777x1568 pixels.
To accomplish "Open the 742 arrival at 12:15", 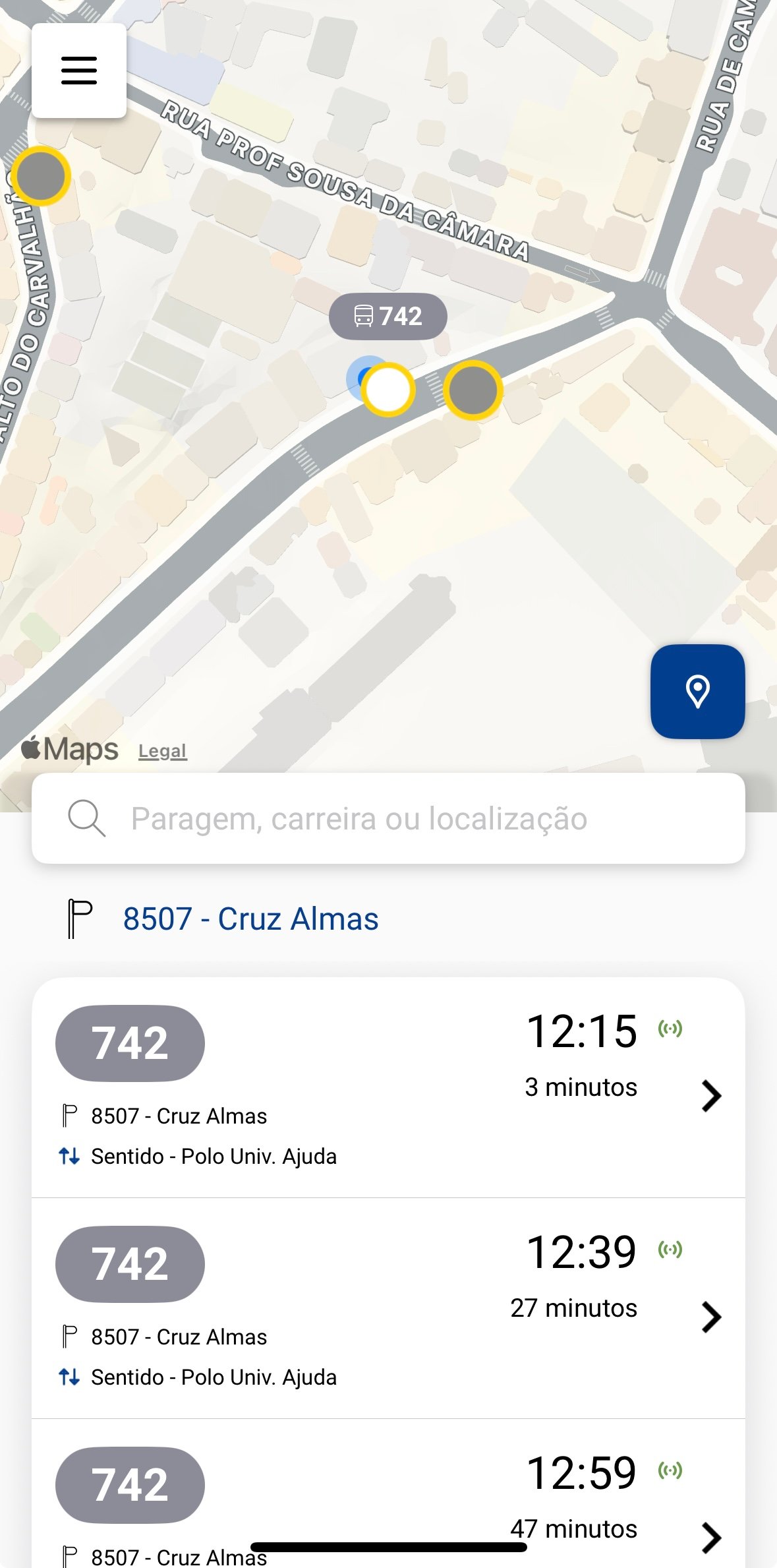I will [389, 1088].
